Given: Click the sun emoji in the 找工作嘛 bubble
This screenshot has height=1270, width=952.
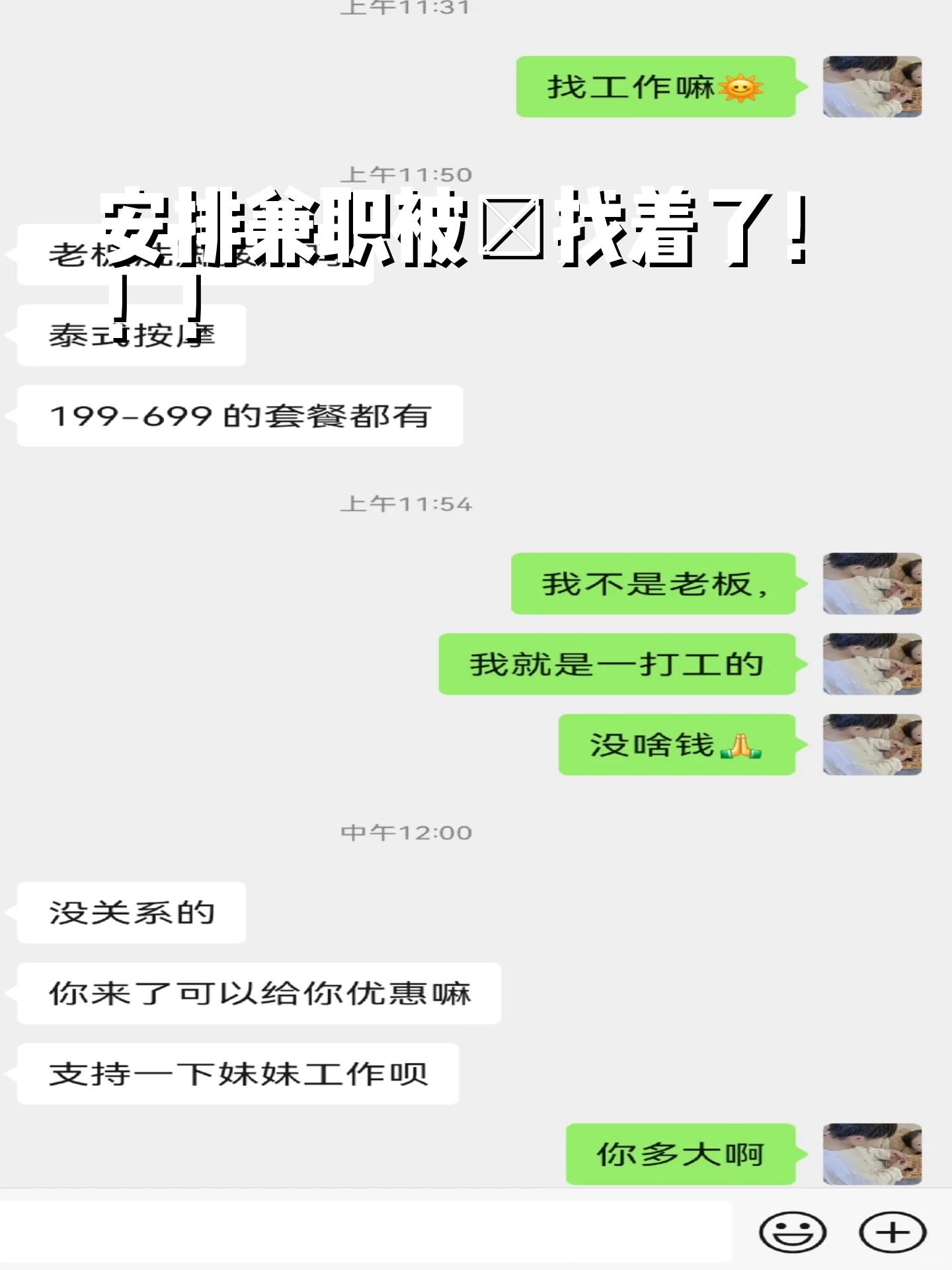Looking at the screenshot, I should tap(742, 86).
